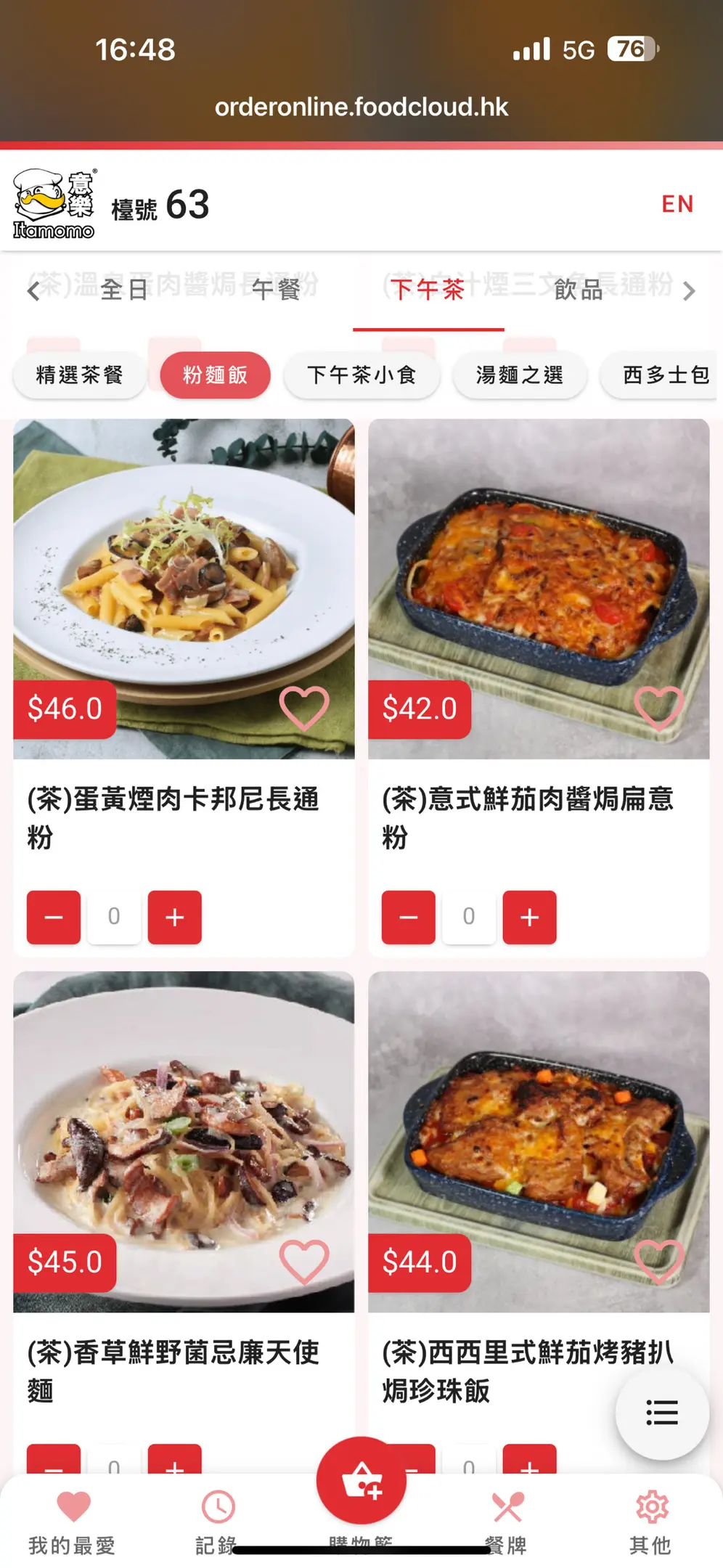
Task: Open the floating list menu button
Action: click(661, 1413)
